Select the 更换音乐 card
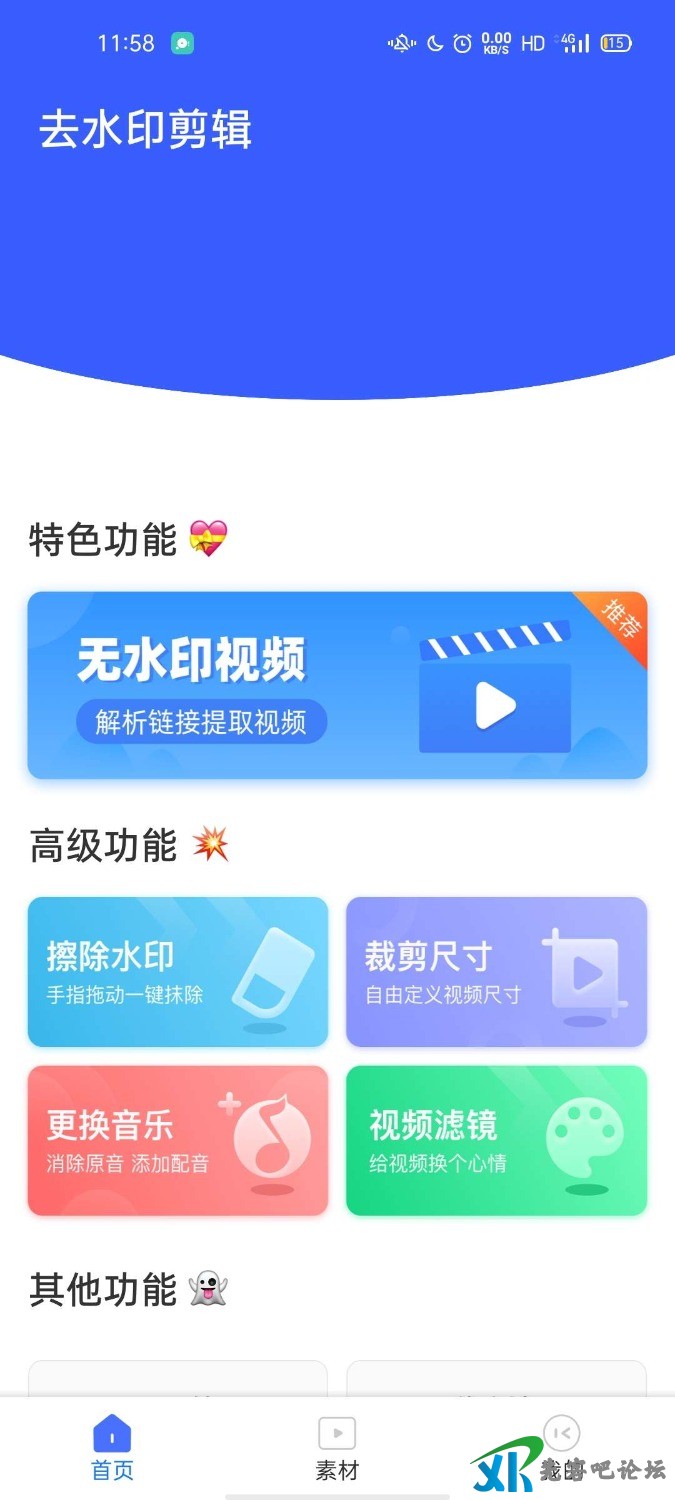Viewport: 675px width, 1500px height. click(178, 1140)
